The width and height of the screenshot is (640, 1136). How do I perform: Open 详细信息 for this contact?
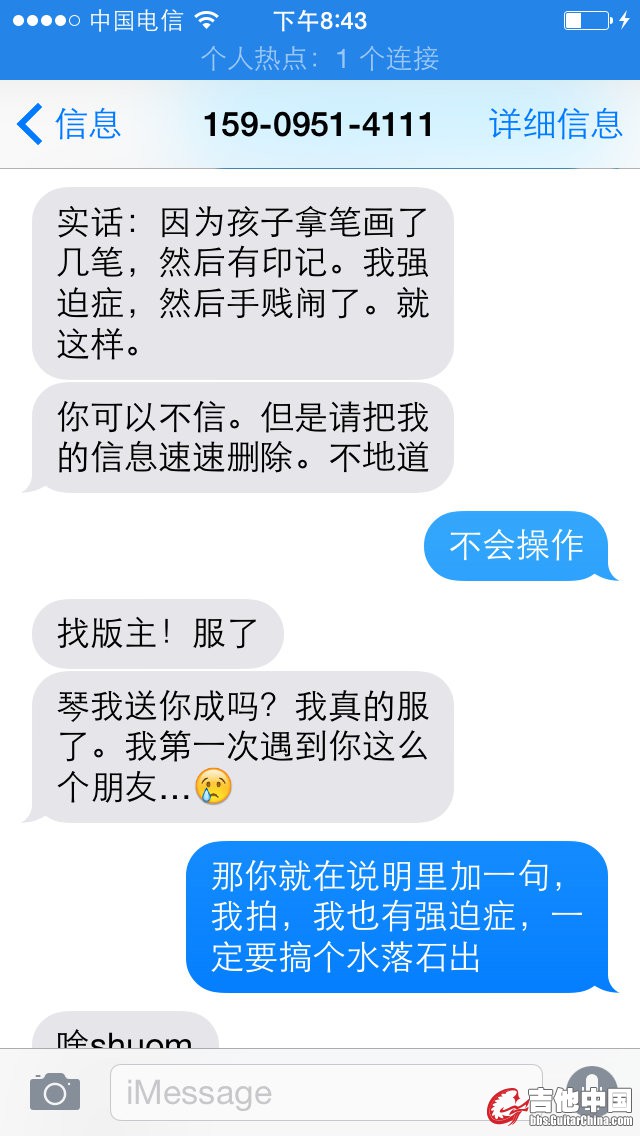click(x=555, y=124)
